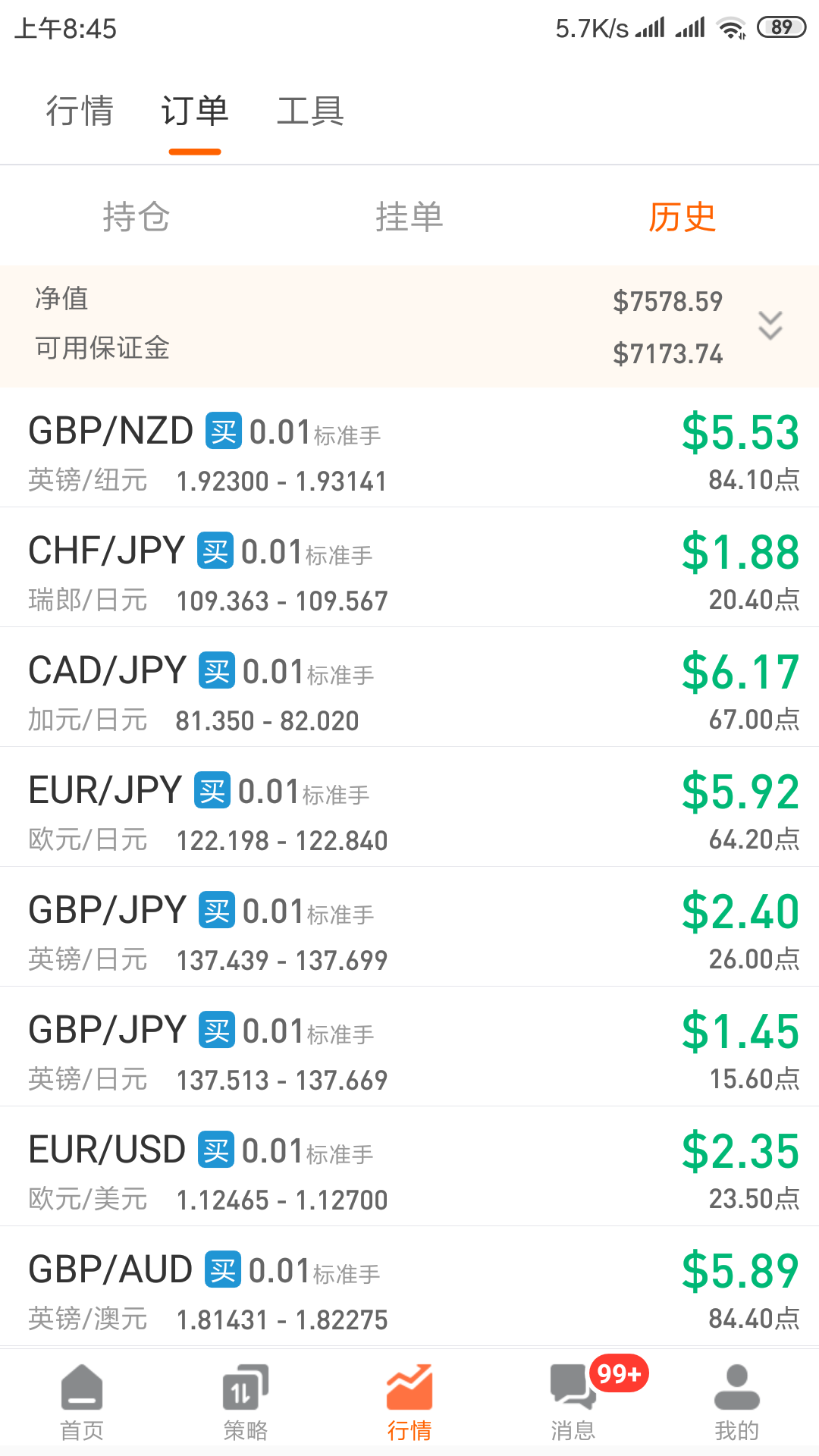Viewport: 819px width, 1456px height.
Task: Open the GBP/JPY order with $2.40 profit
Action: click(409, 927)
